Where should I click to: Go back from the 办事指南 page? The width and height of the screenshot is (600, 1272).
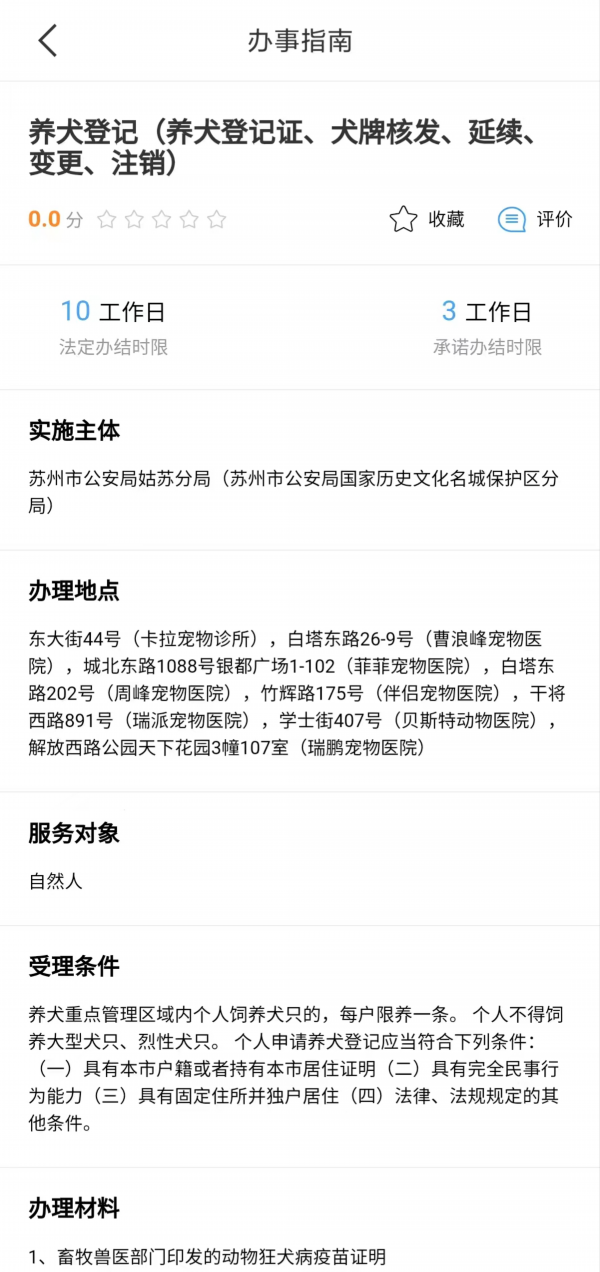coord(48,41)
